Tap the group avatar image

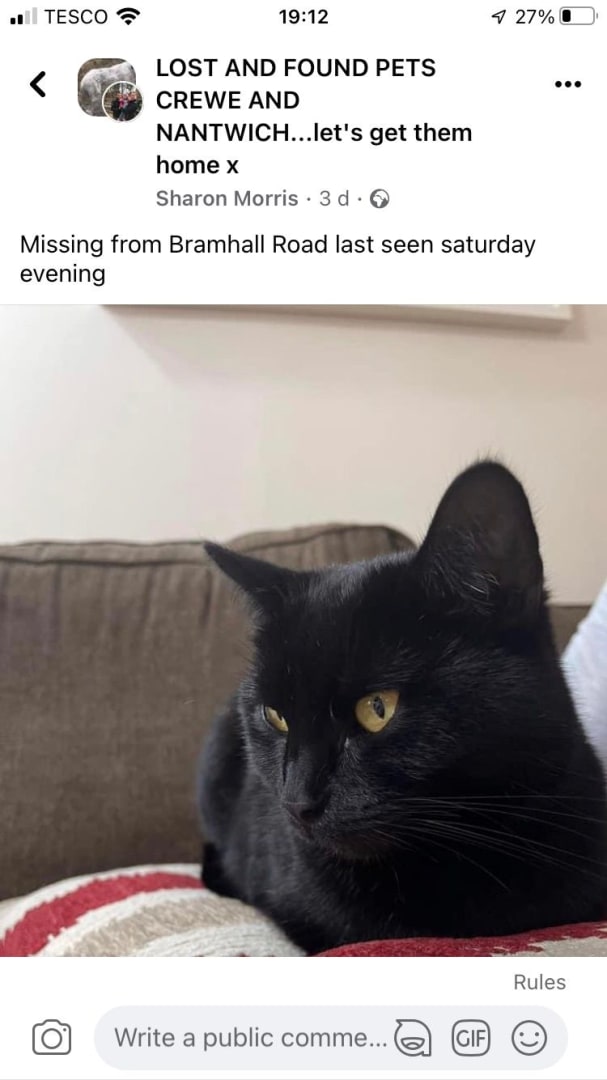(109, 88)
